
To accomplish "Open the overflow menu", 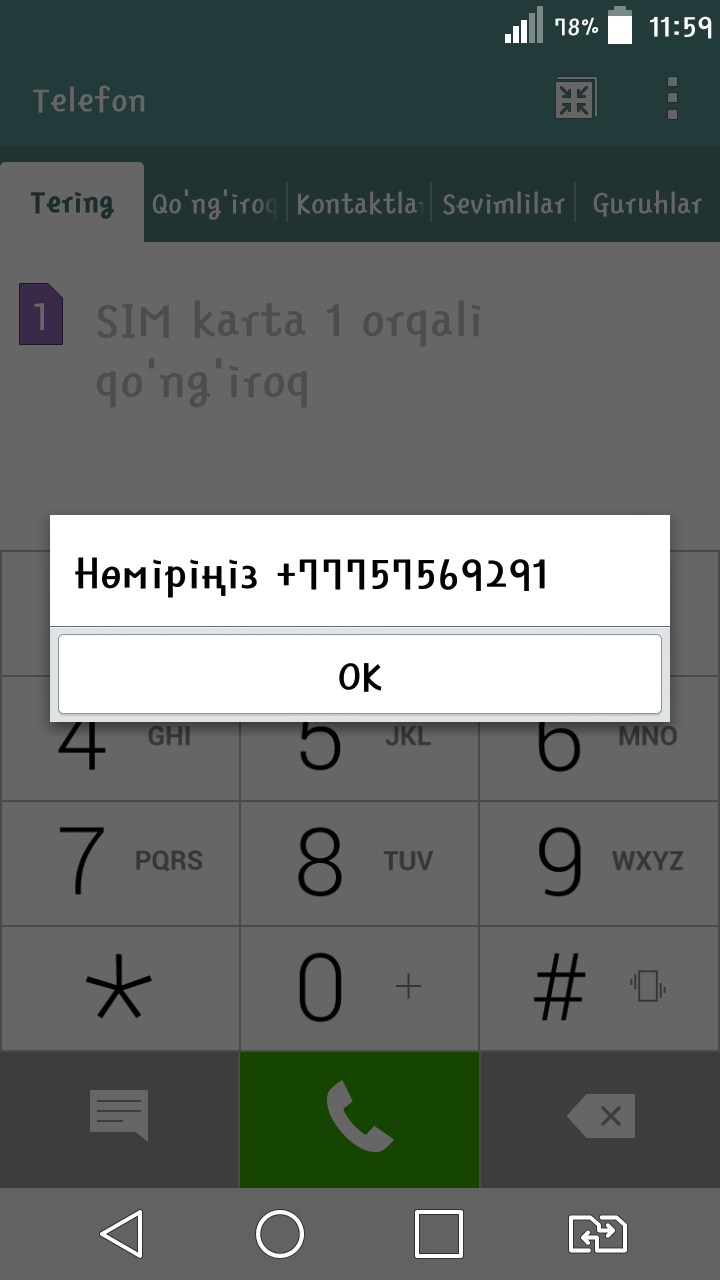I will (x=672, y=98).
